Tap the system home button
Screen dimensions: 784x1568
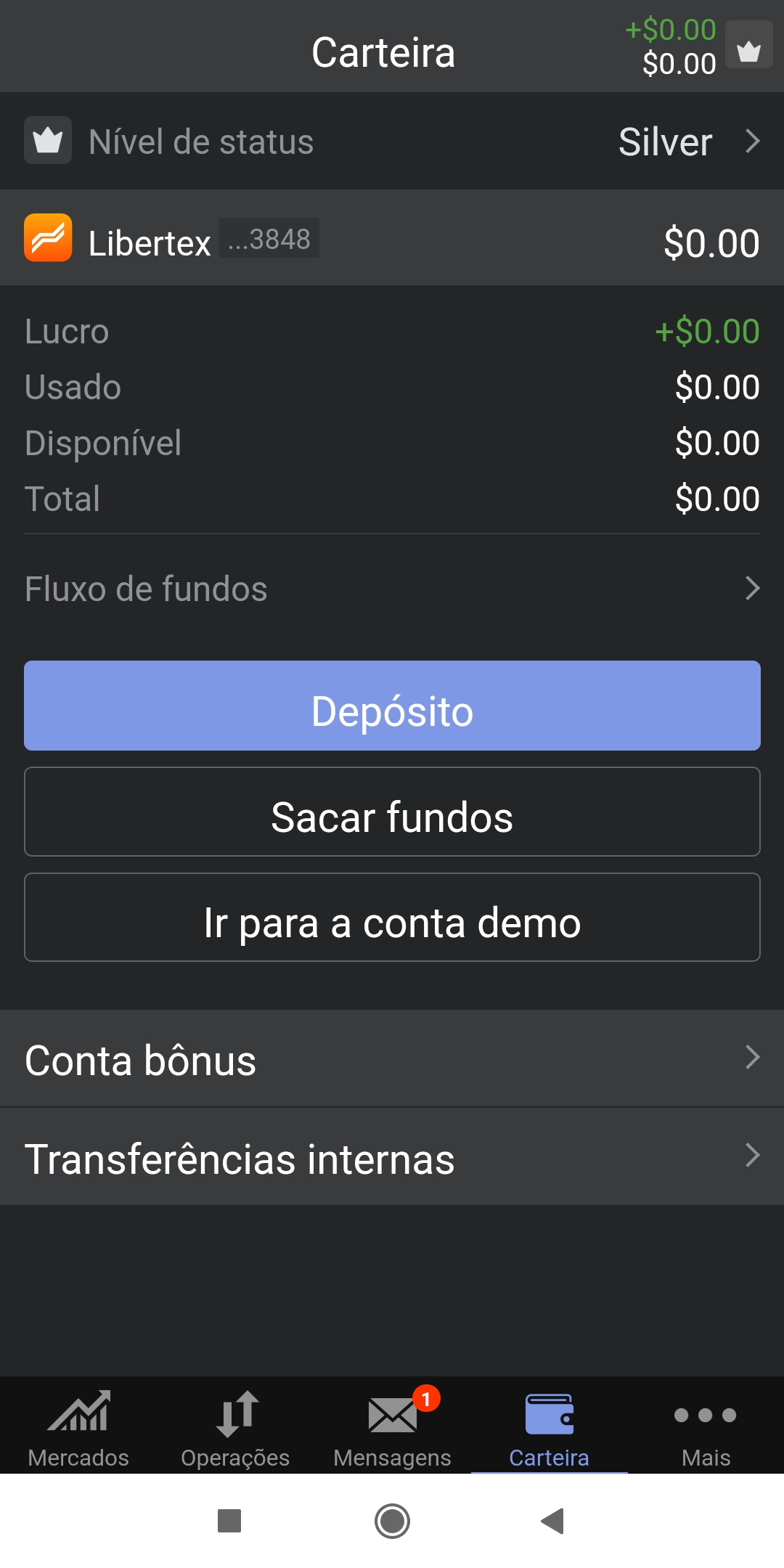coord(392,1521)
